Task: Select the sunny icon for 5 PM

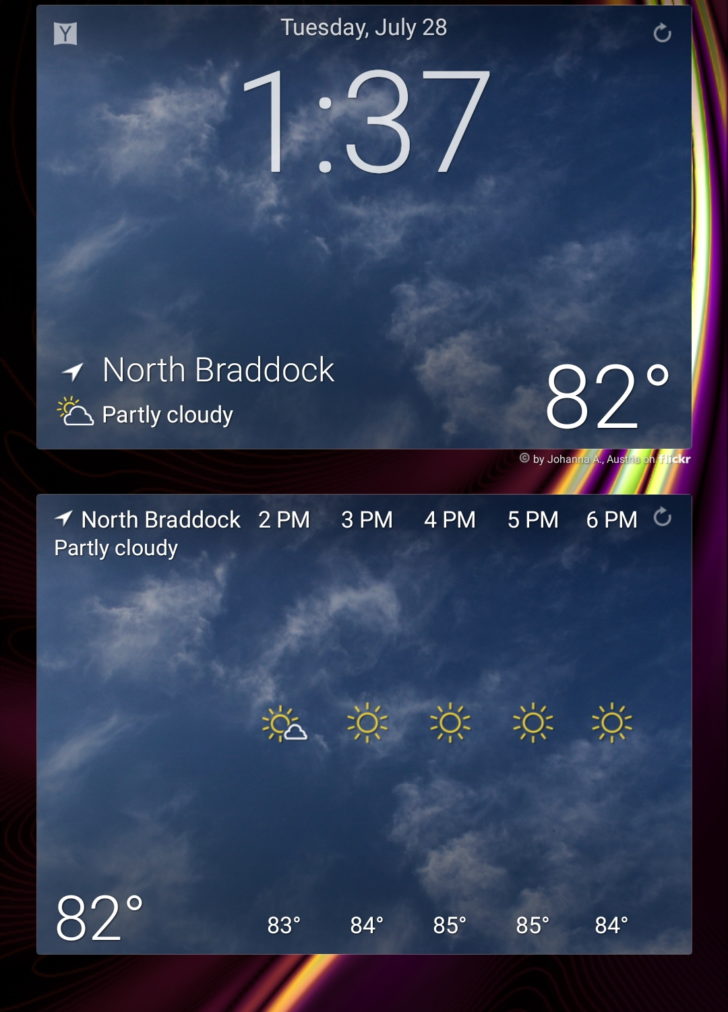Action: tap(532, 722)
